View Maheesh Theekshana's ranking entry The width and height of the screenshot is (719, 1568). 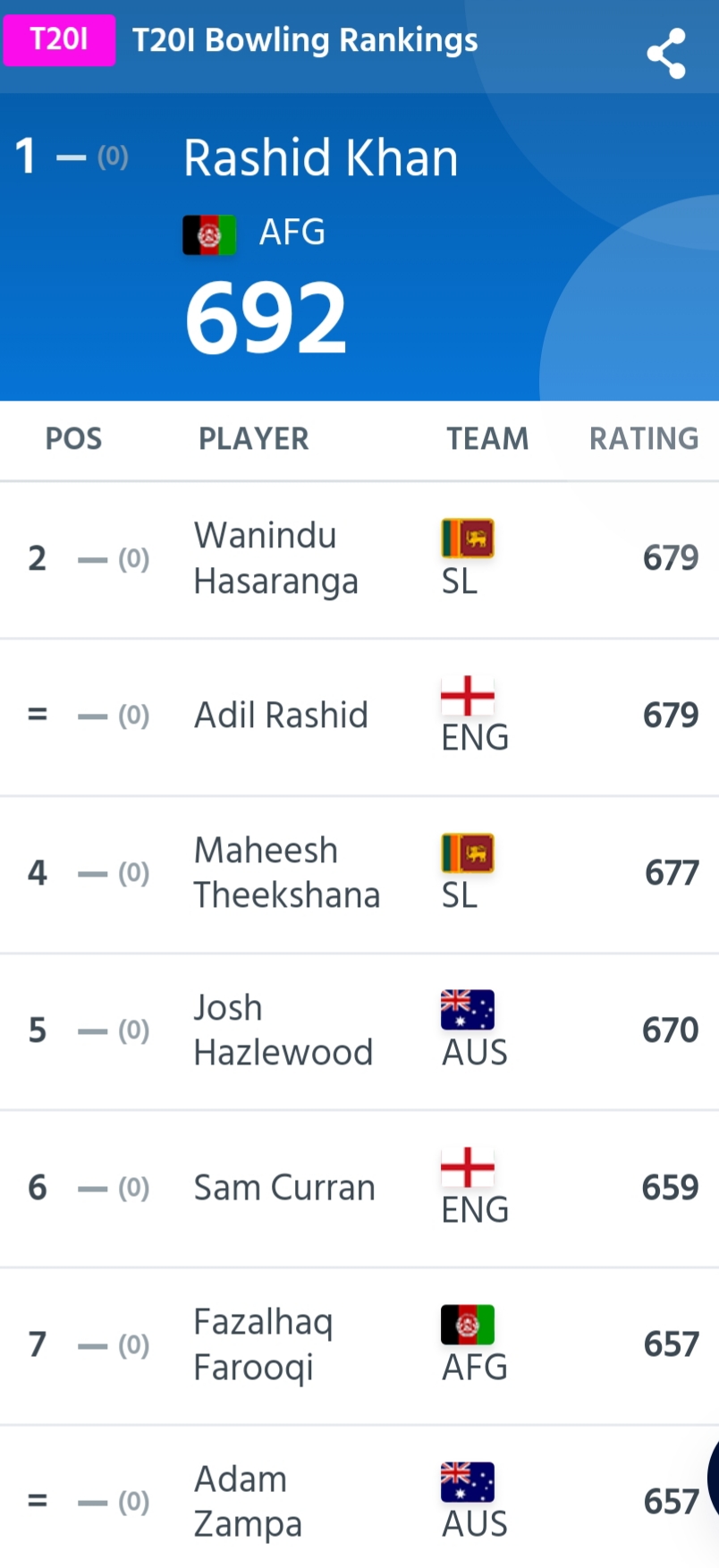(x=359, y=875)
